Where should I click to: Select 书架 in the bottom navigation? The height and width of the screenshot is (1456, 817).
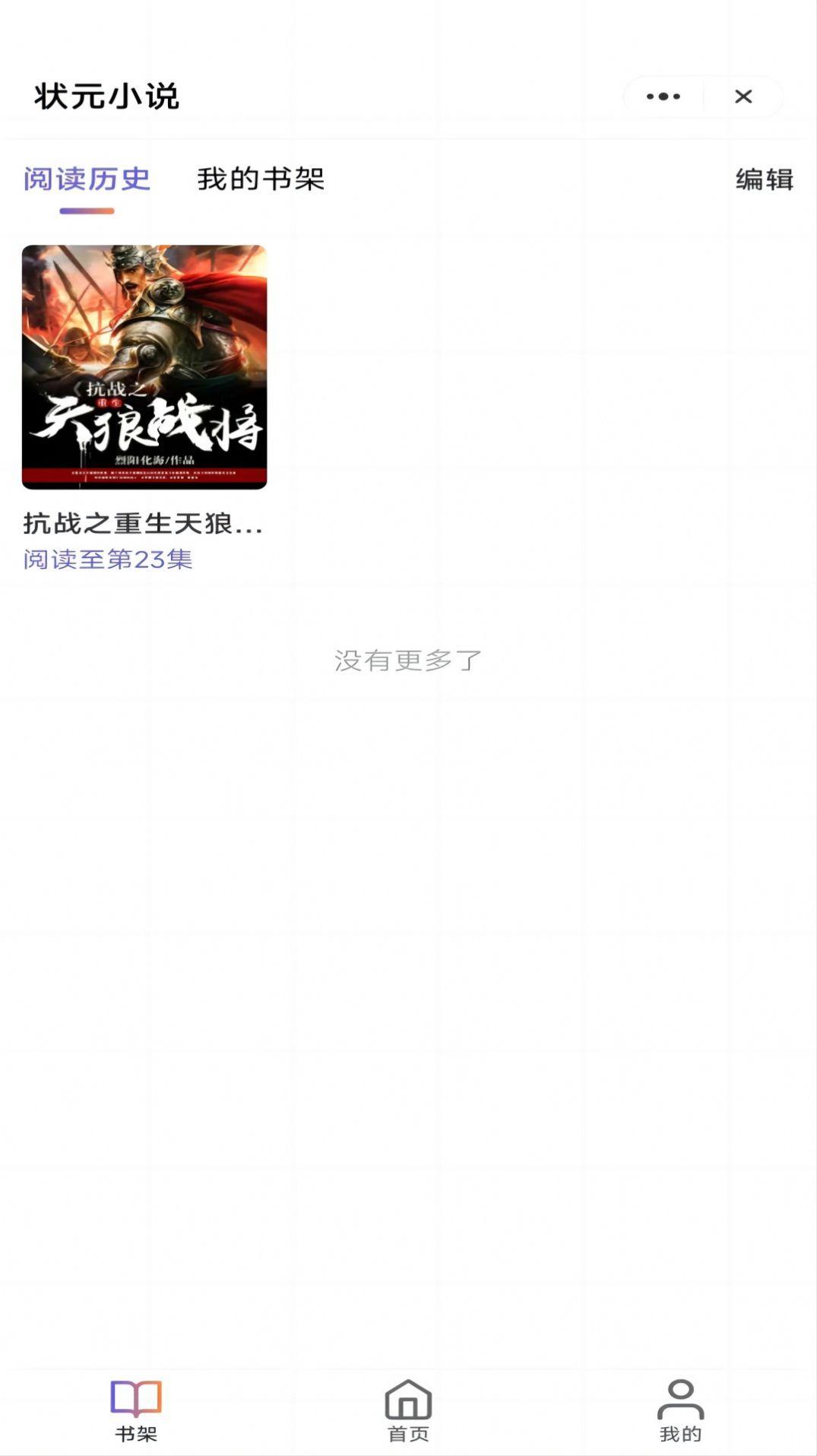[x=136, y=1411]
